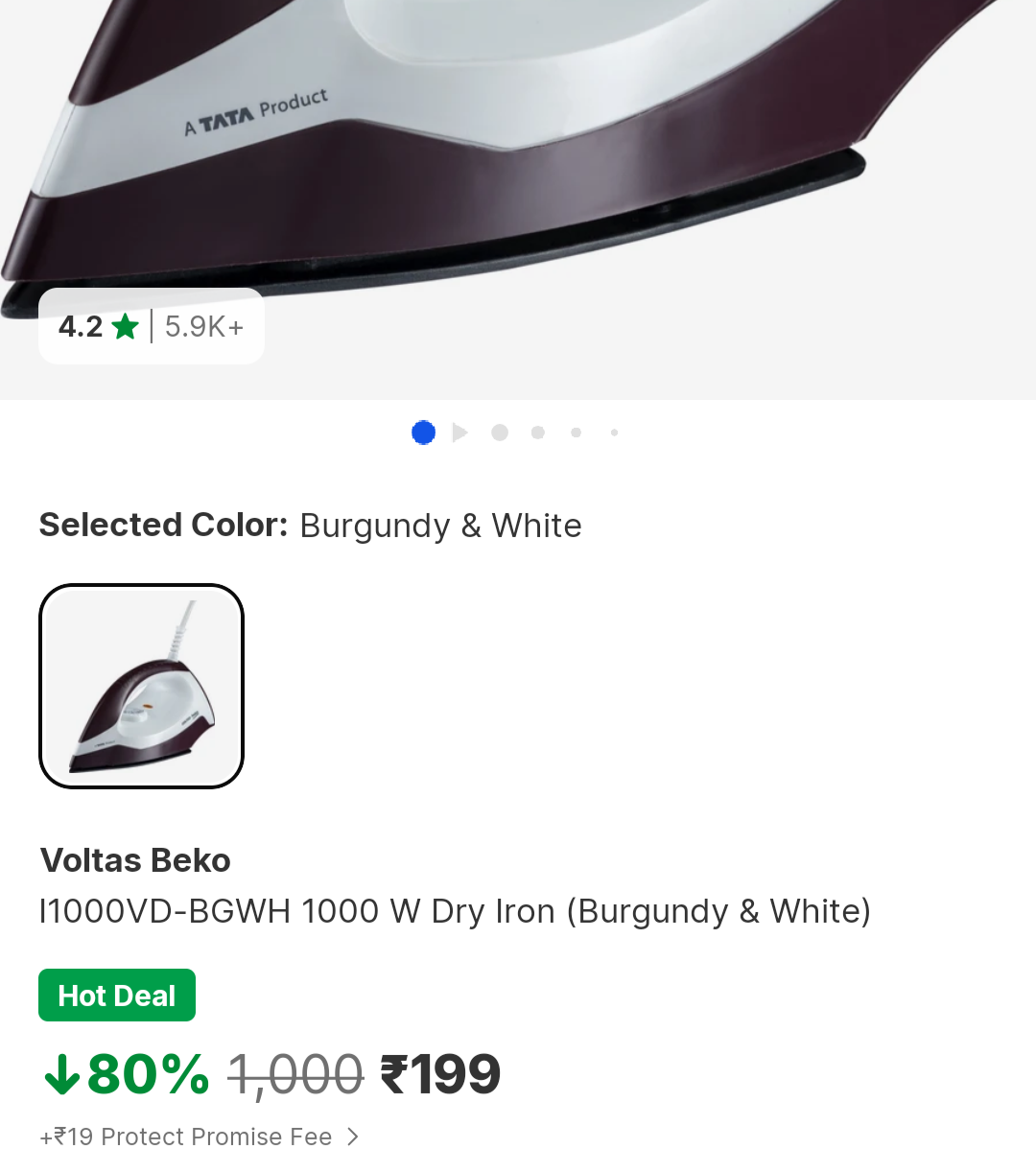
Task: Open the 4.2 star ratings badge
Action: 151,326
